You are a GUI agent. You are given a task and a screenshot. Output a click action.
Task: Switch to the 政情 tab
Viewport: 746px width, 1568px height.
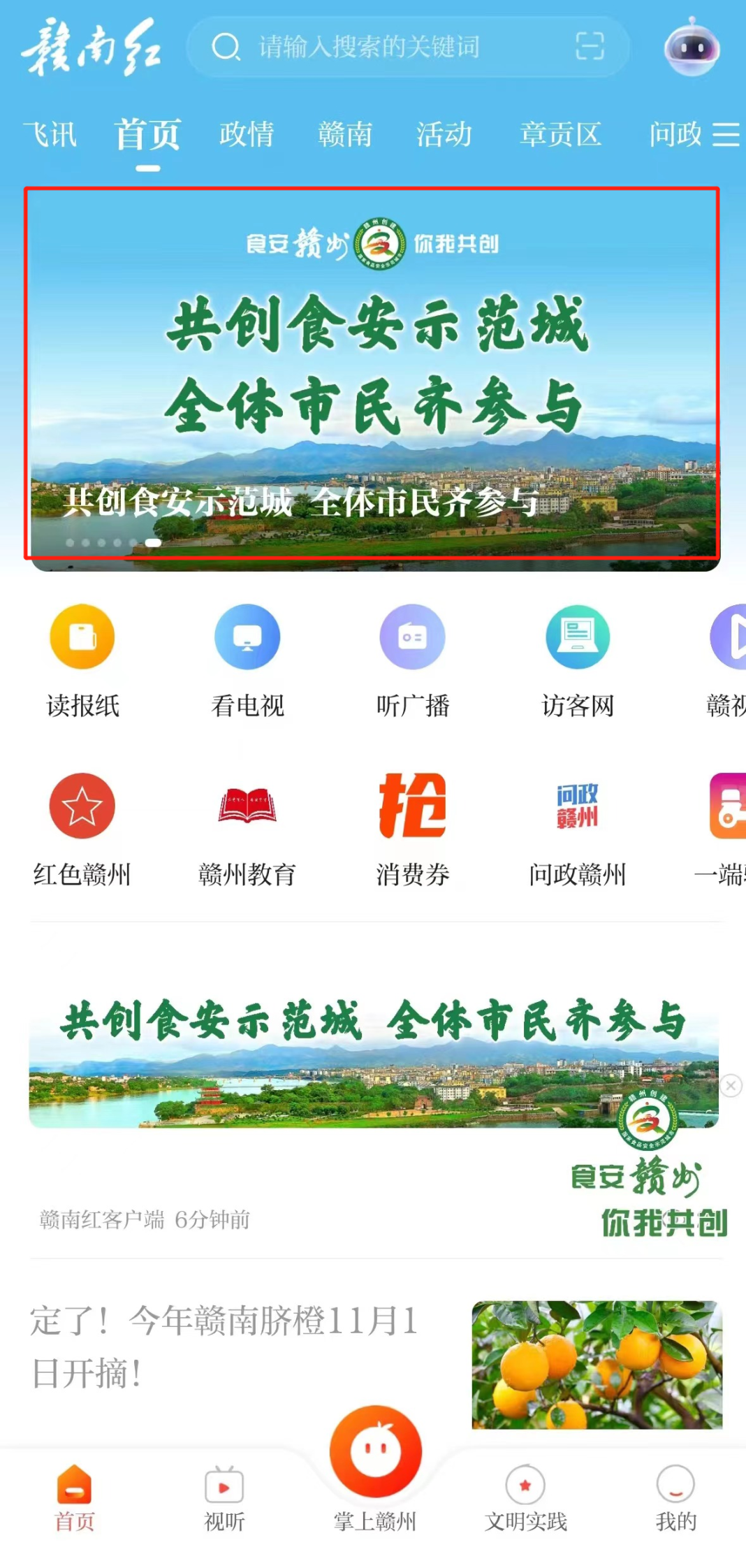[x=246, y=133]
